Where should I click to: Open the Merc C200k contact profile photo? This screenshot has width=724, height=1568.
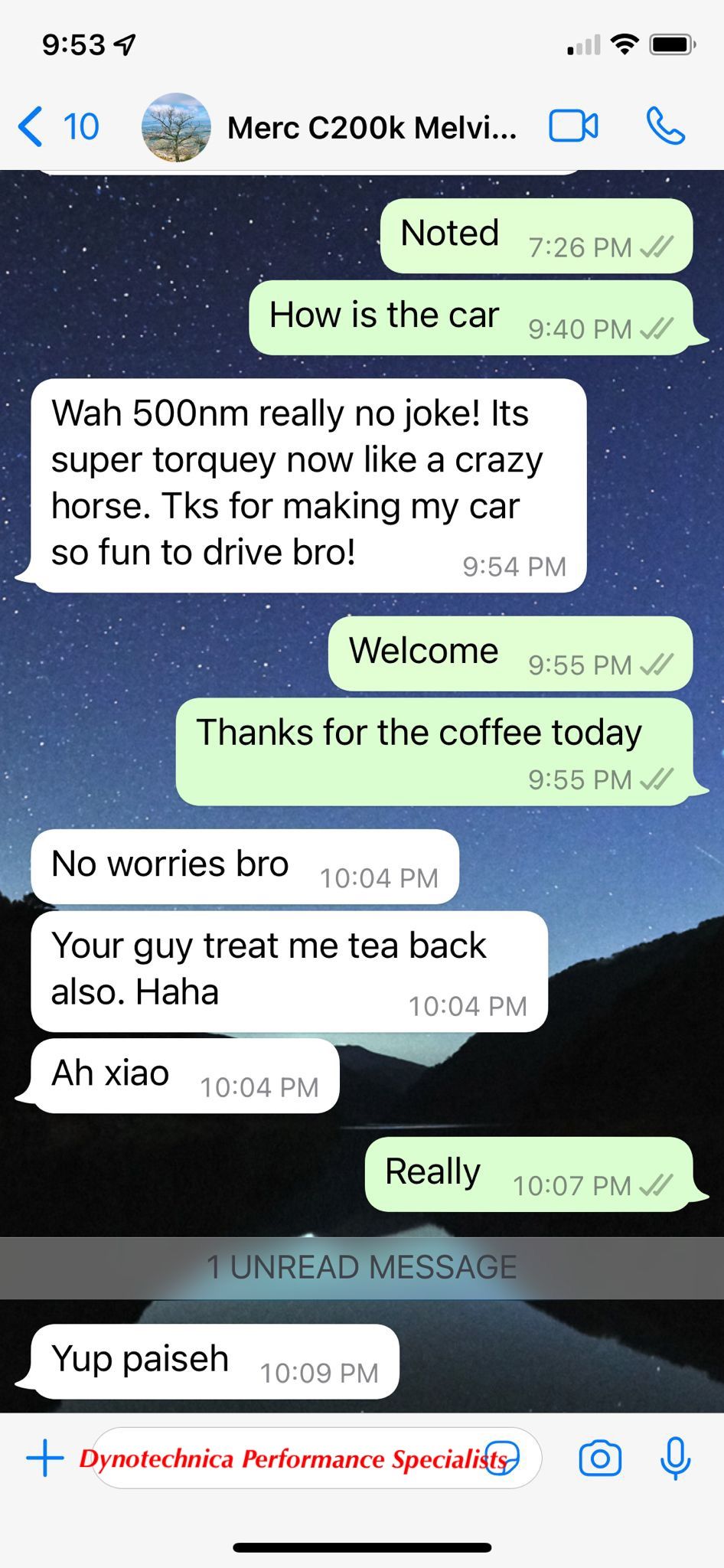point(176,127)
